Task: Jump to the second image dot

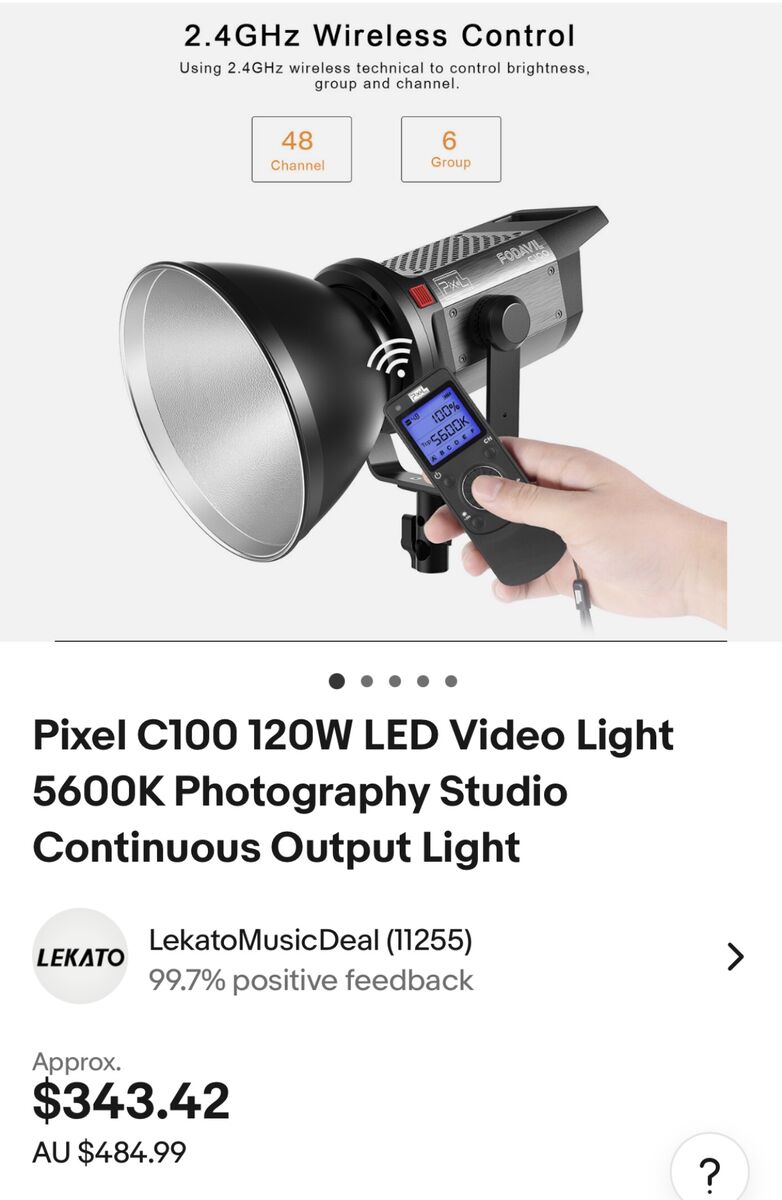Action: pos(367,681)
